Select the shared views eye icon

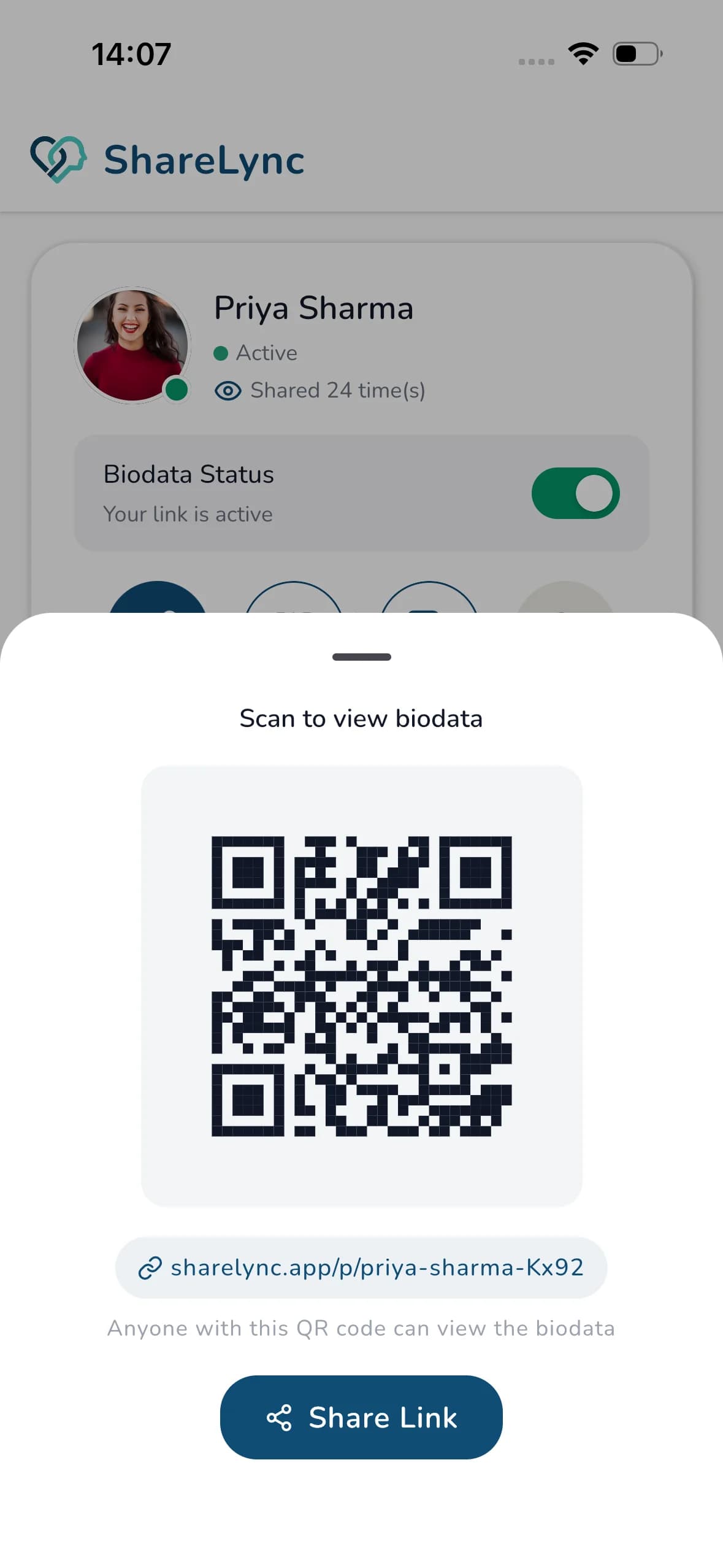click(x=228, y=390)
